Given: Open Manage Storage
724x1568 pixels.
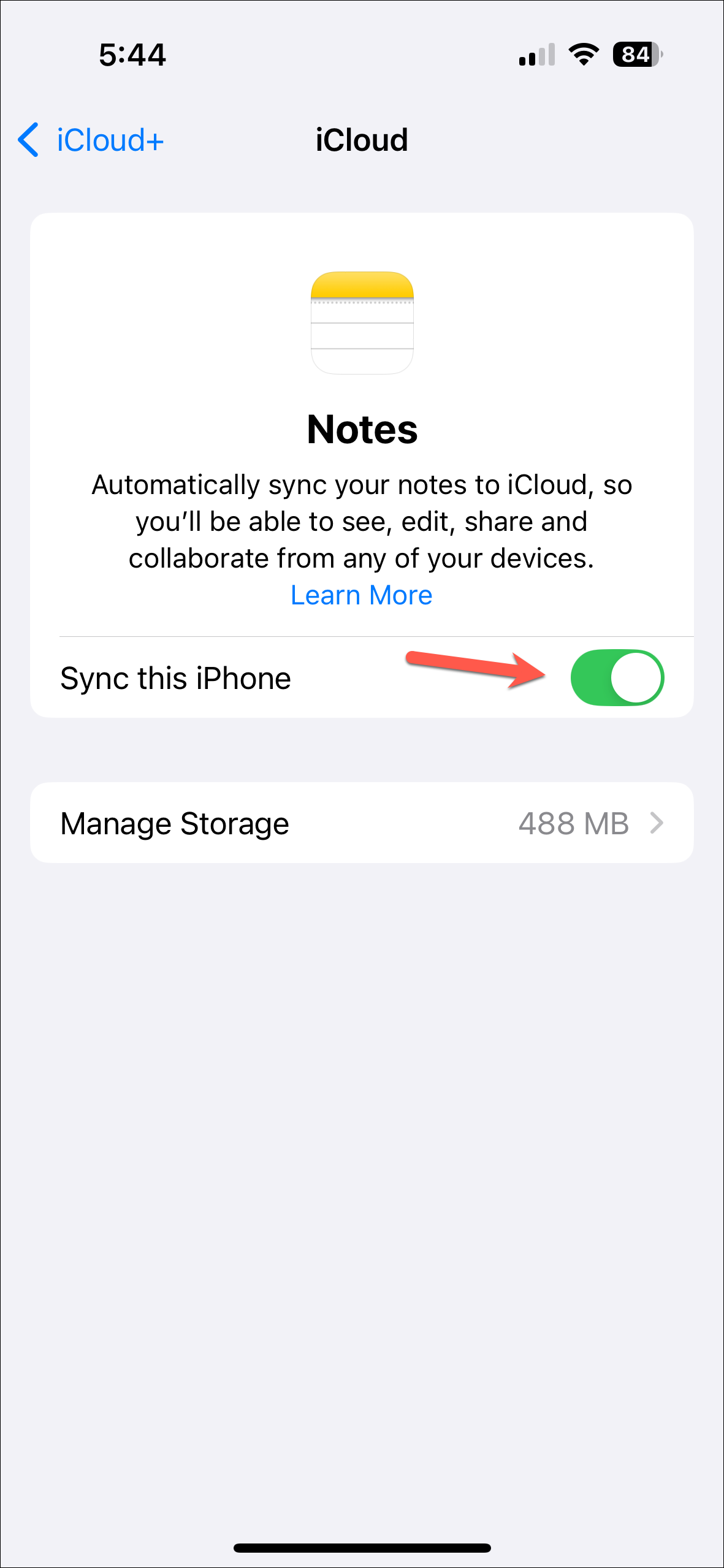Looking at the screenshot, I should pyautogui.click(x=362, y=823).
